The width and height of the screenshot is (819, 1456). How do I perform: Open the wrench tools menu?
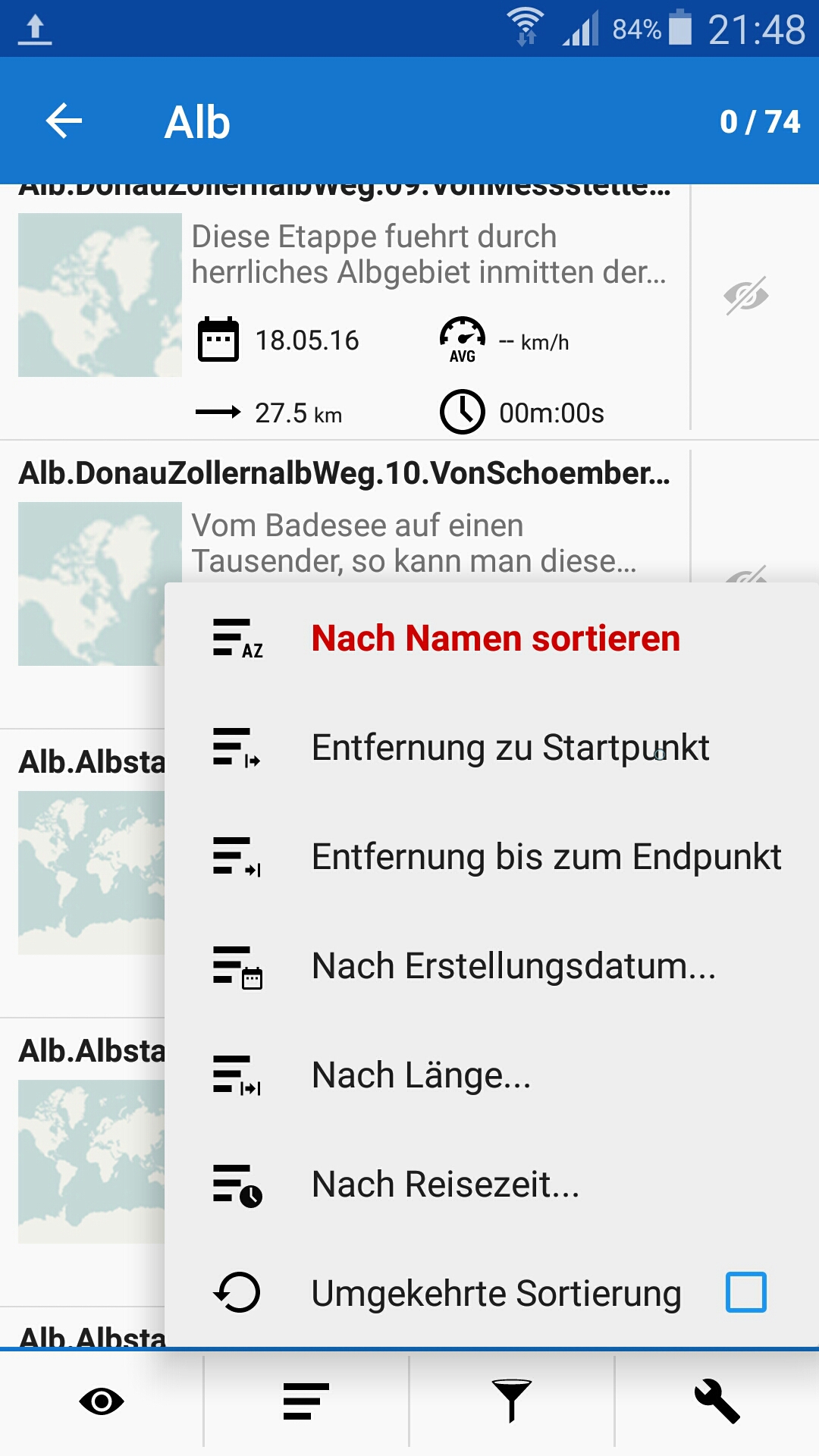717,1401
